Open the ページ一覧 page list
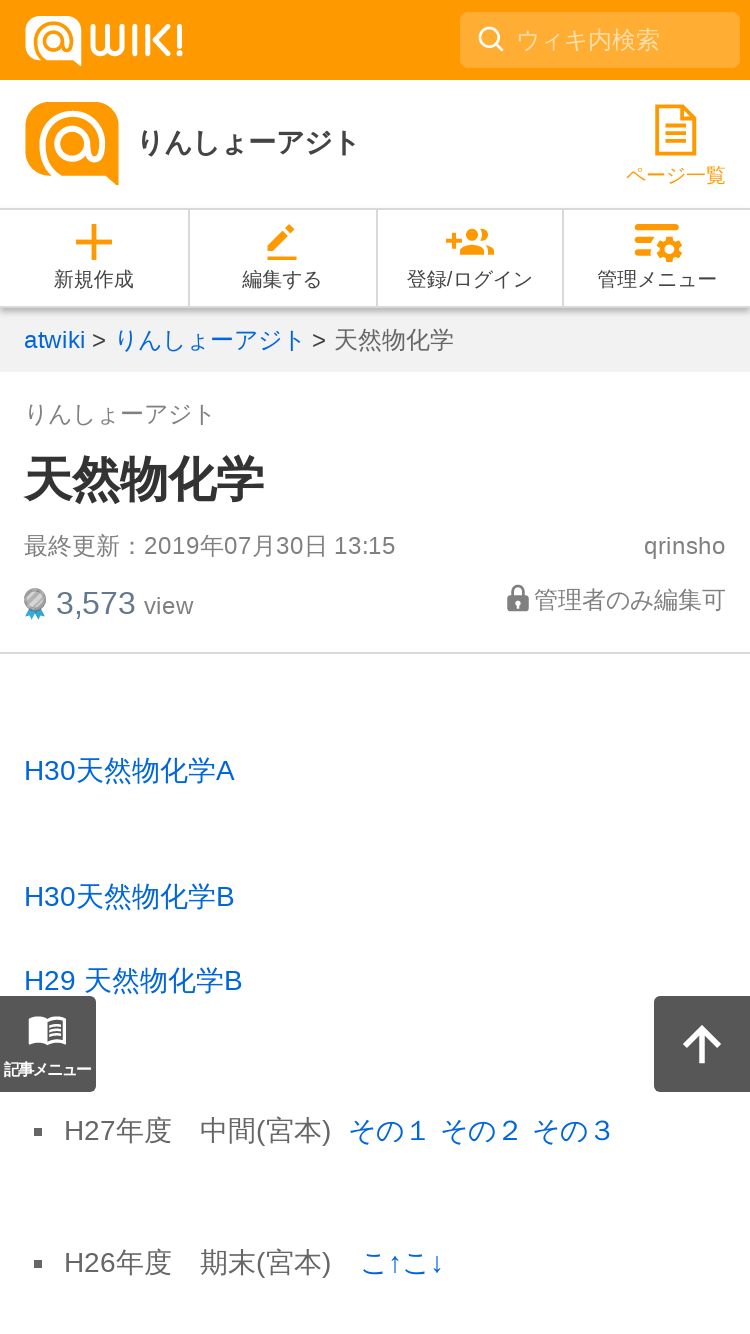The width and height of the screenshot is (750, 1334). (676, 145)
